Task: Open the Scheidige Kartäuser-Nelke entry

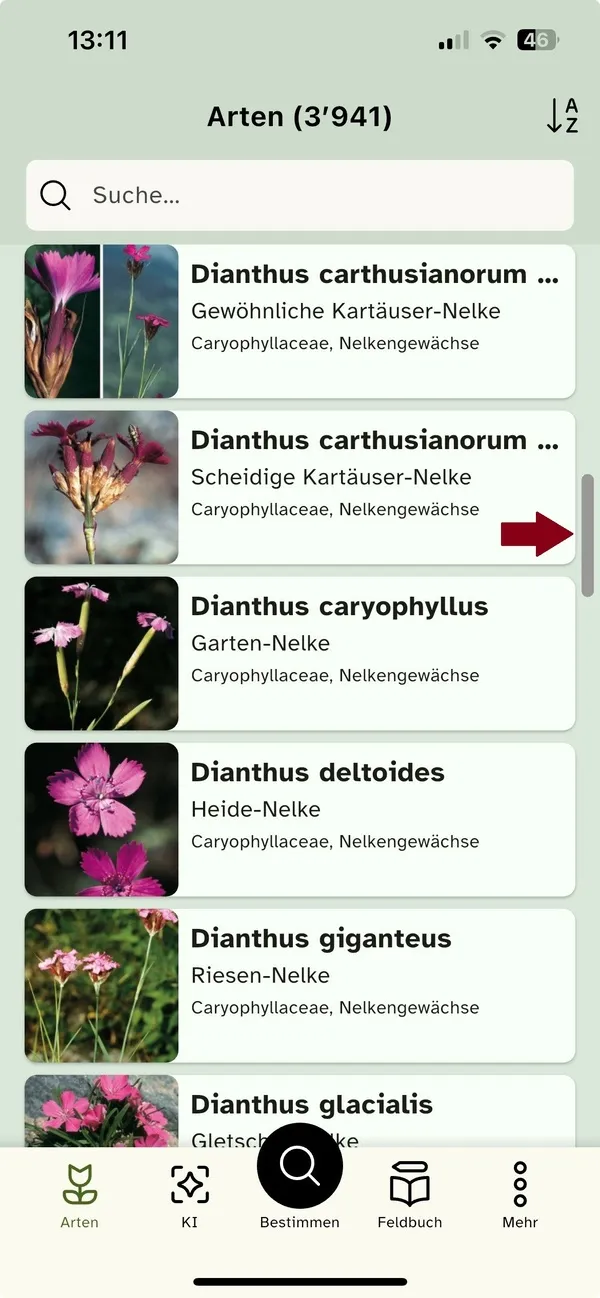Action: click(300, 487)
